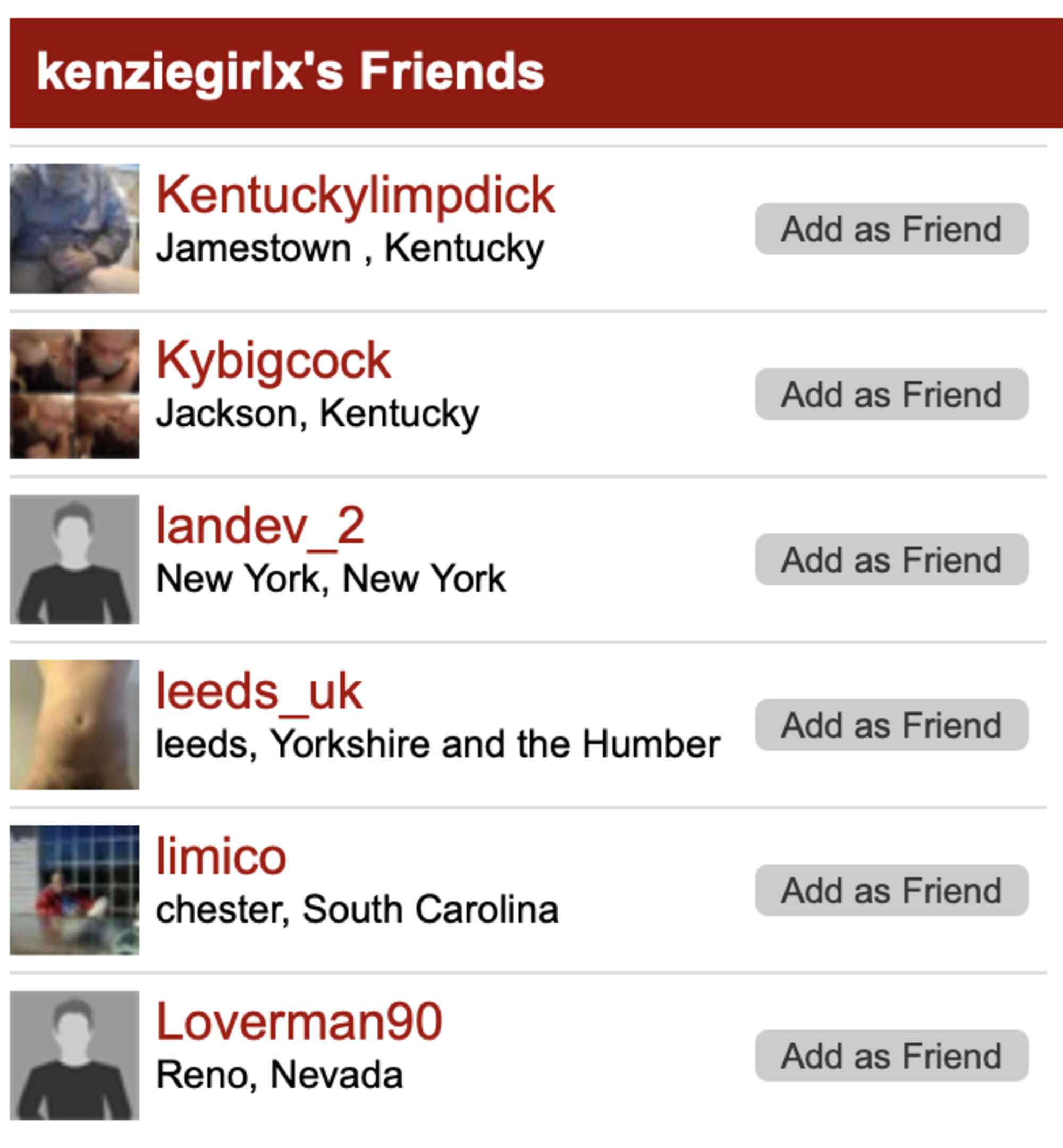Screen dimensions: 1063x1148
Task: Add landev_2 as a friend
Action: [x=891, y=559]
